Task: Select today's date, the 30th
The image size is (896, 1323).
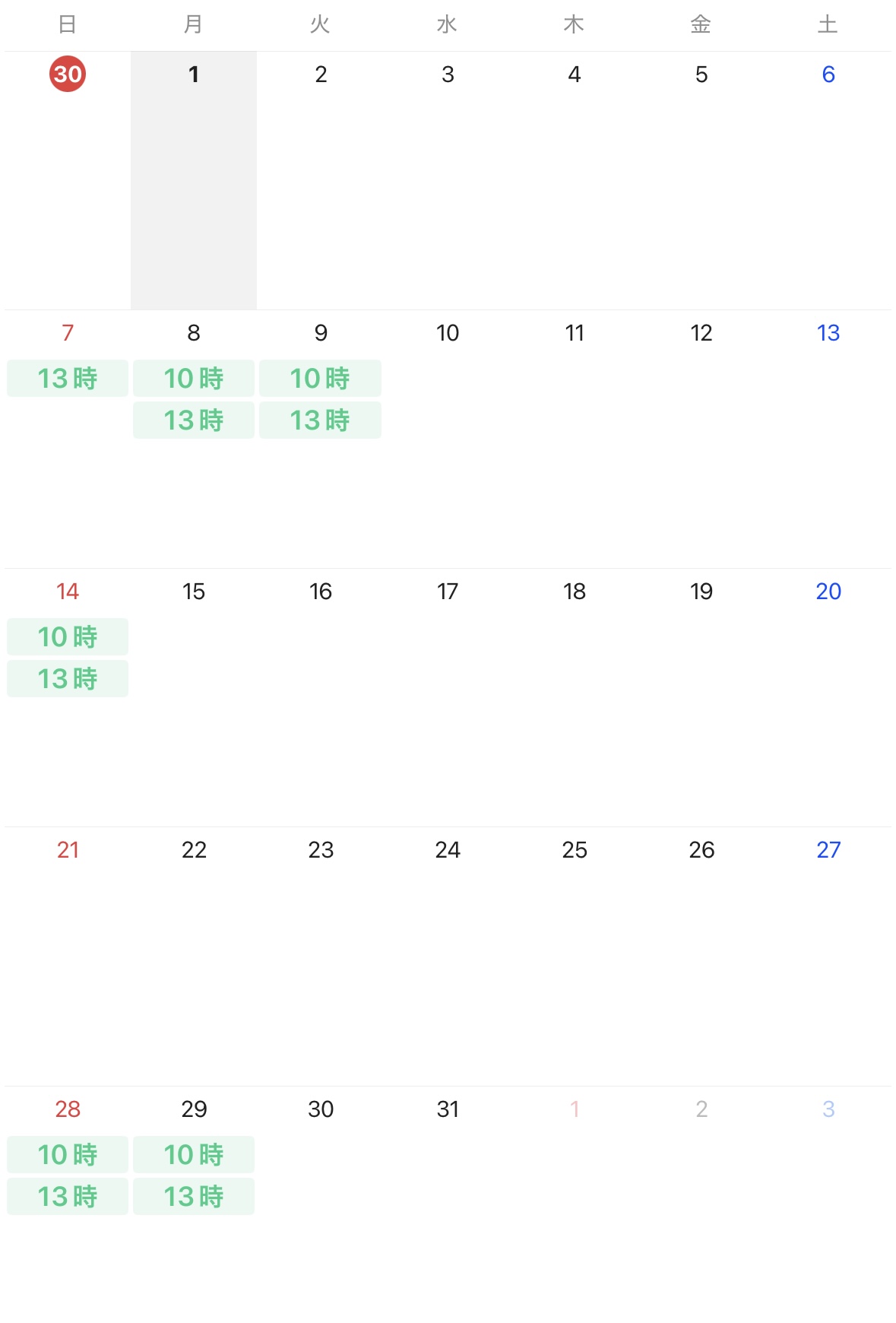Action: point(68,75)
